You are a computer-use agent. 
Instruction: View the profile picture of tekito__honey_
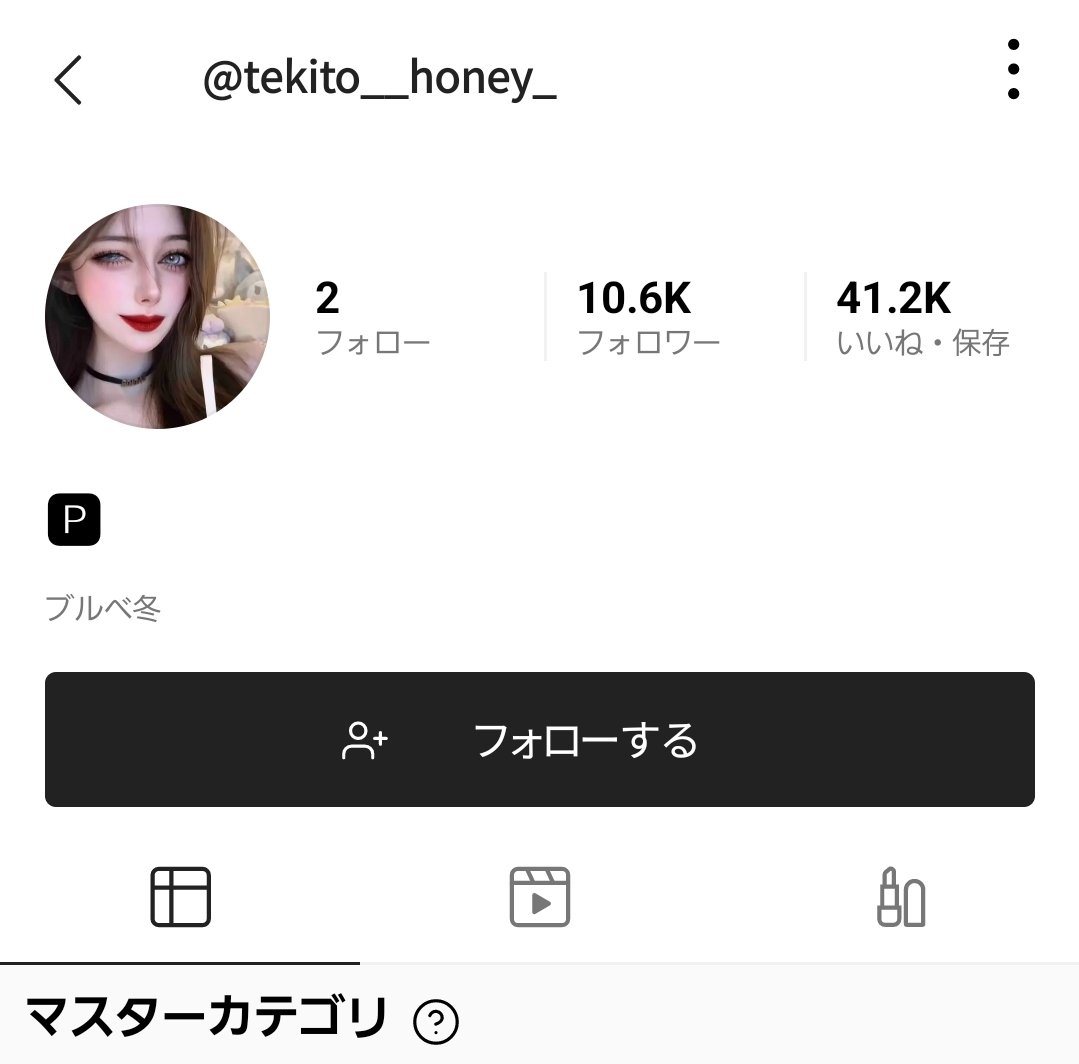click(x=157, y=317)
